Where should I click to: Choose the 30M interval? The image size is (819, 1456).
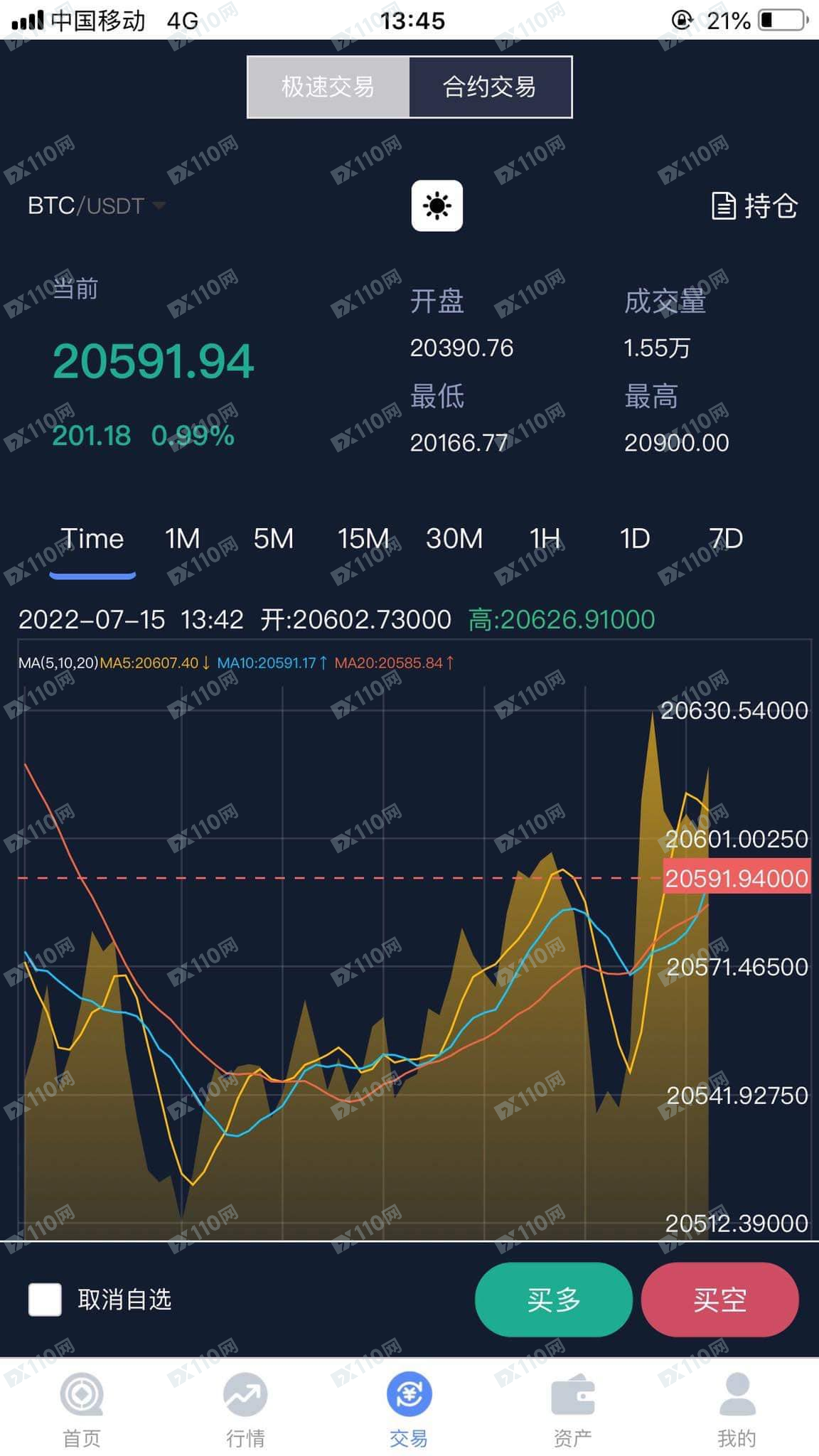tap(454, 539)
